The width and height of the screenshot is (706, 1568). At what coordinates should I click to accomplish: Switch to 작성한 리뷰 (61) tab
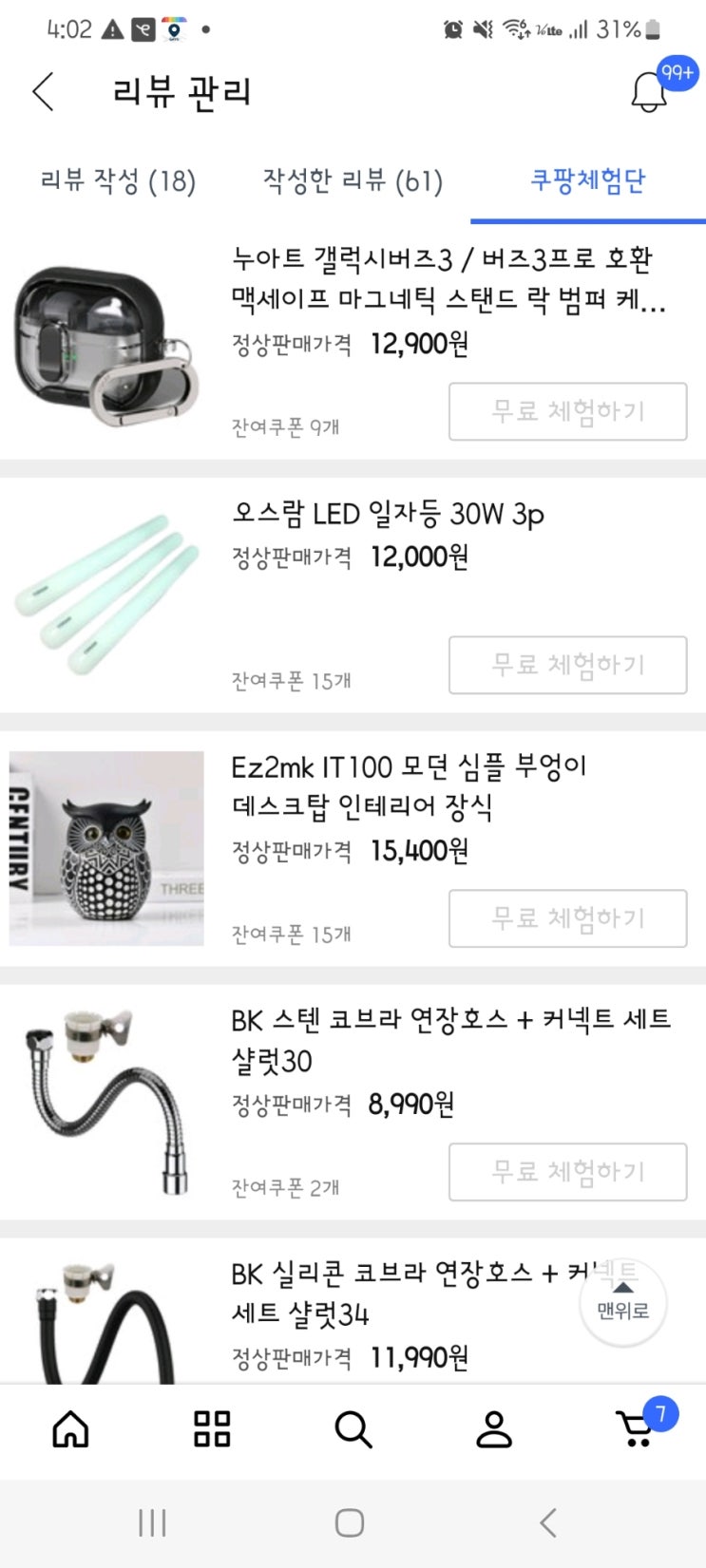(353, 180)
